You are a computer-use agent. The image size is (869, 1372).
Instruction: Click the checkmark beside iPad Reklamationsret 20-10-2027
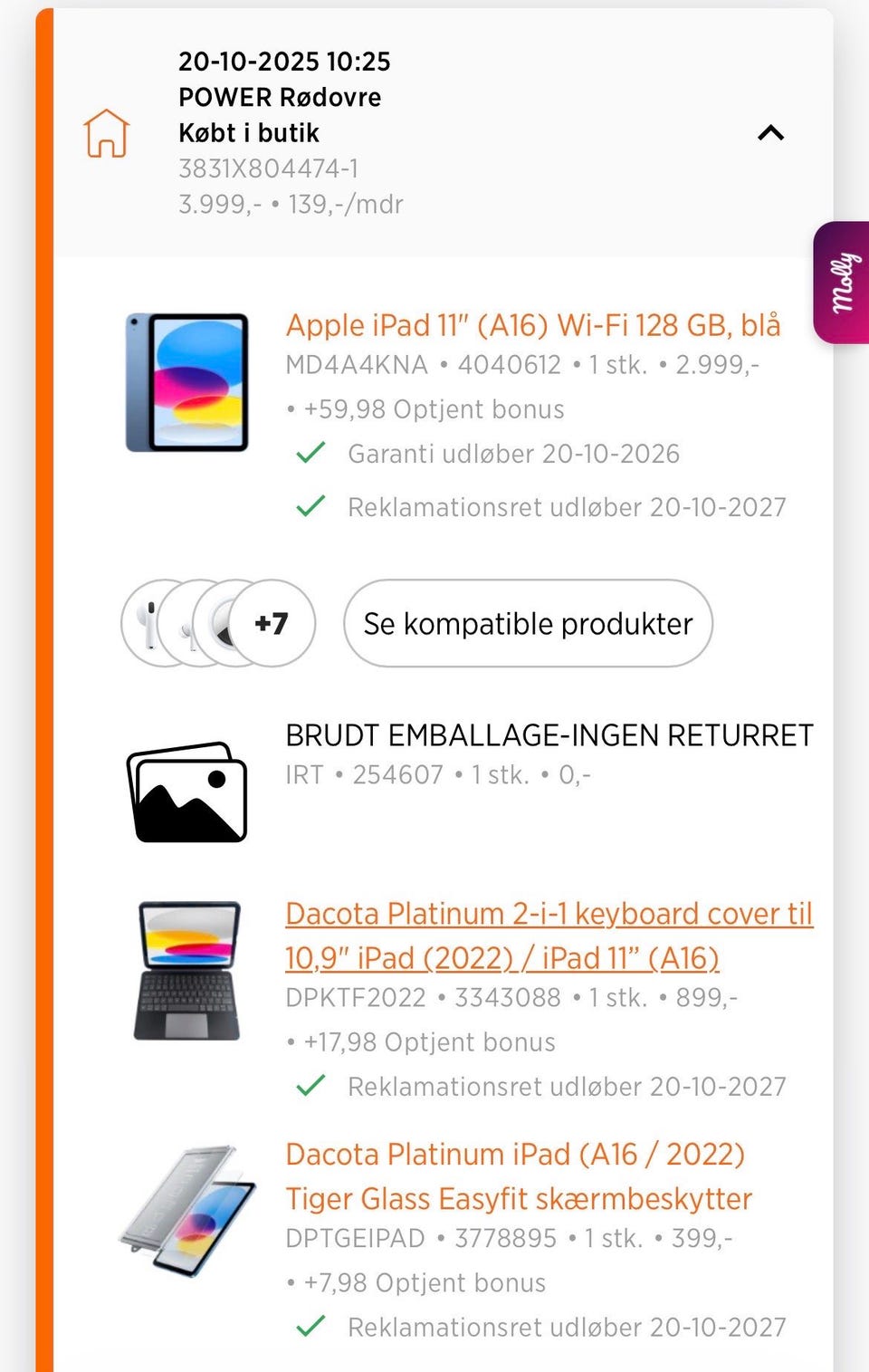click(x=311, y=506)
